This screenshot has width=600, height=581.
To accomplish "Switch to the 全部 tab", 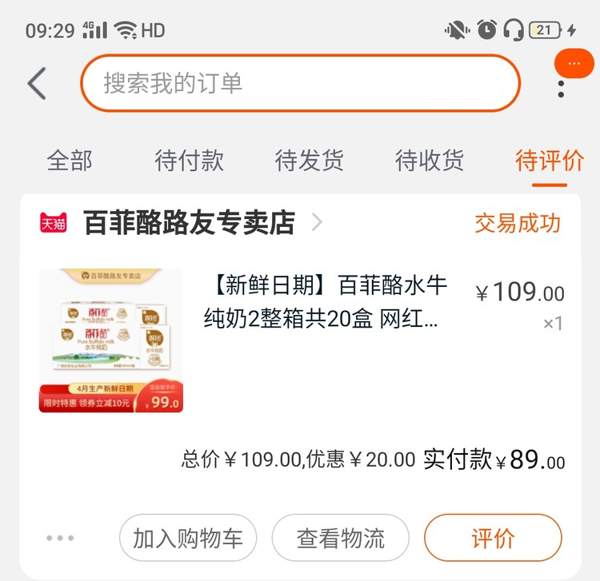I will pos(70,160).
